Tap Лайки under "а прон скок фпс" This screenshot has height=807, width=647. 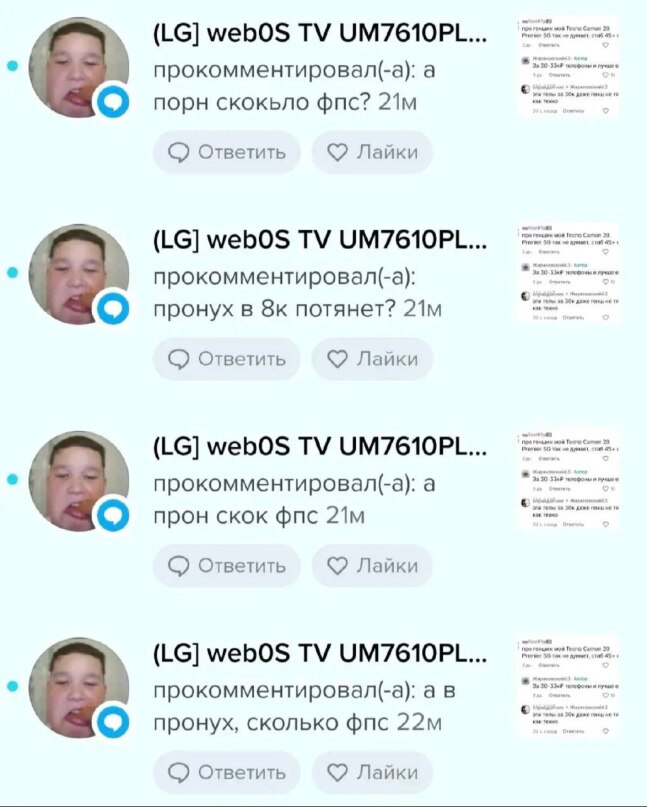click(372, 566)
